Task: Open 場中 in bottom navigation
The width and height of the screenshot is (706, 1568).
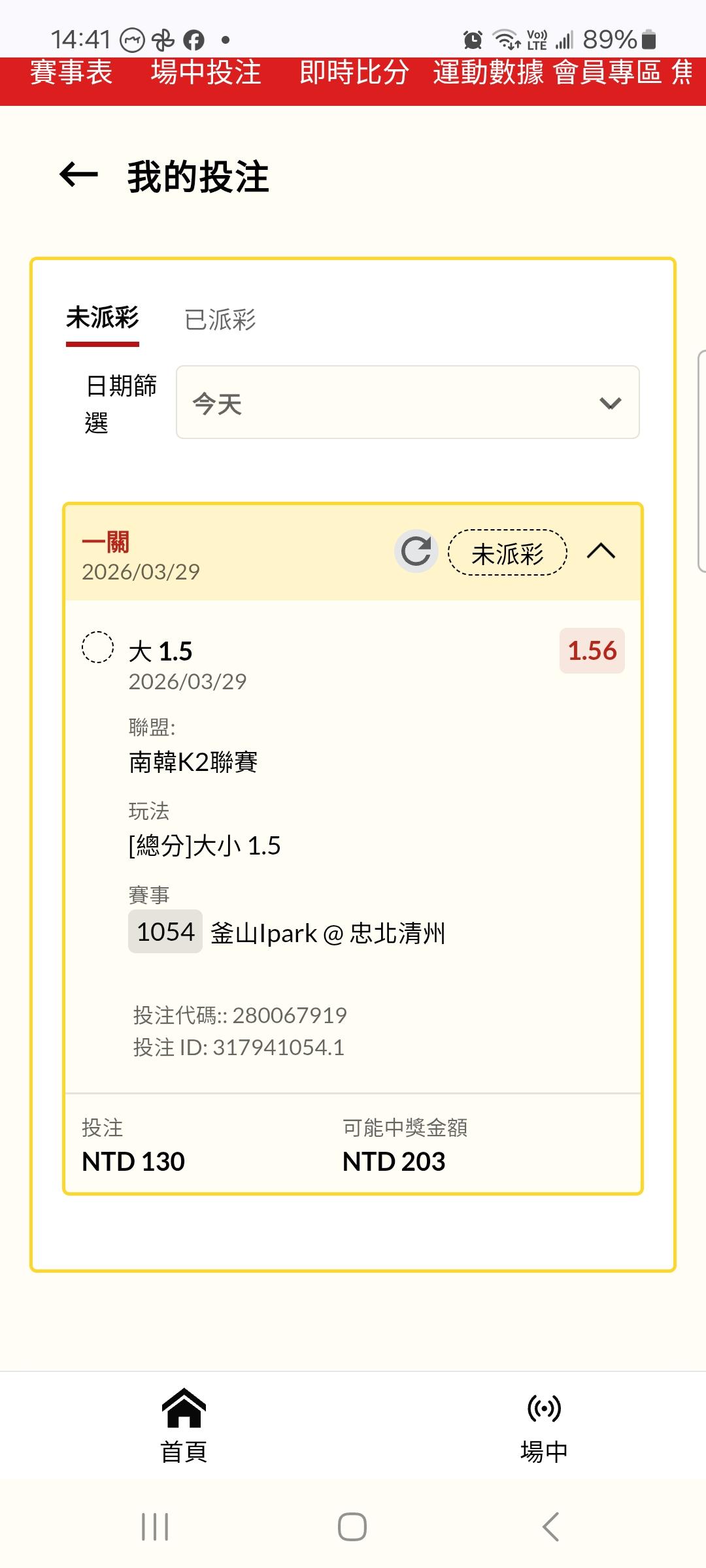Action: pyautogui.click(x=544, y=1426)
